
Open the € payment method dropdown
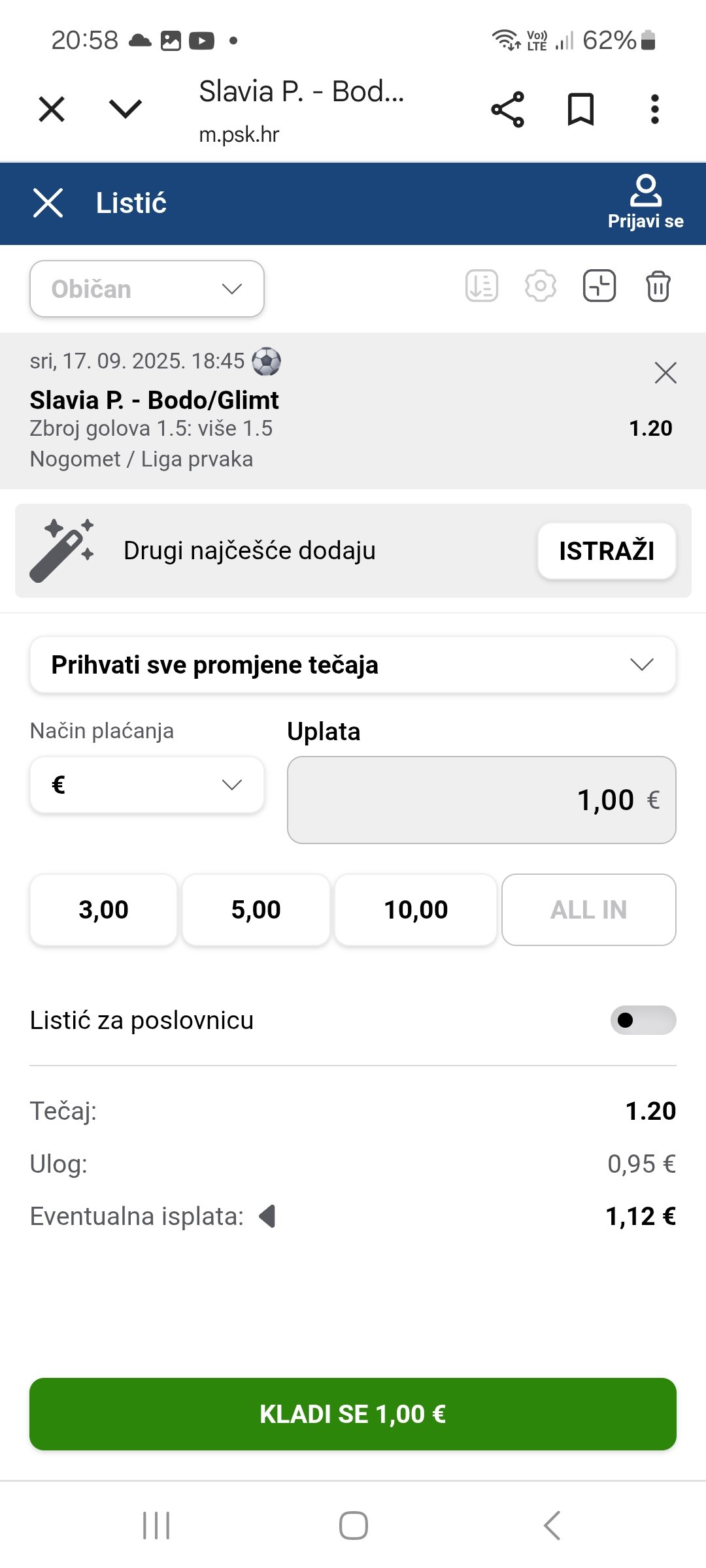pos(147,785)
